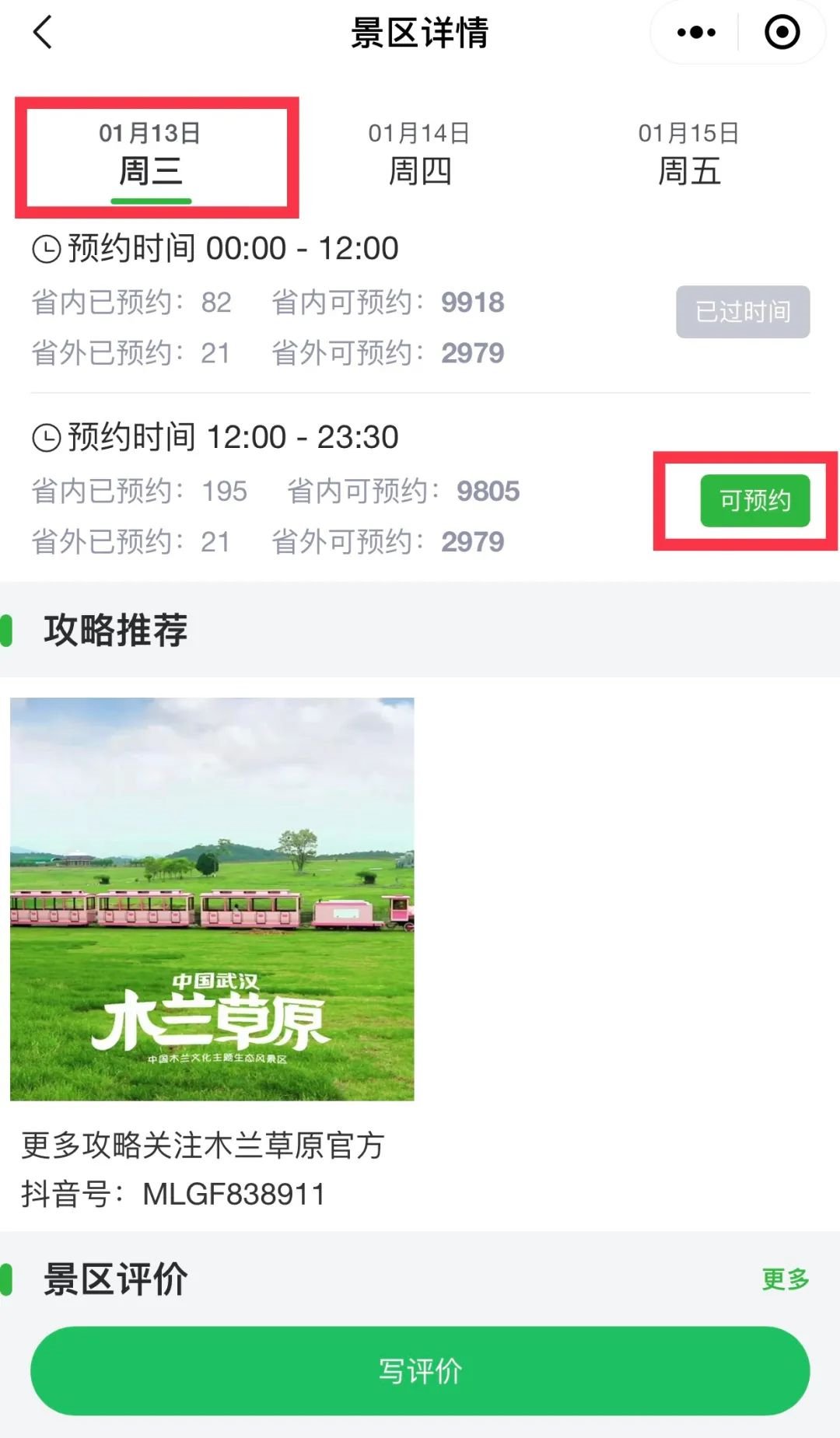Tap 可预约 for the 12:00 - 23:30 slot
The height and width of the screenshot is (1438, 840).
coord(754,501)
